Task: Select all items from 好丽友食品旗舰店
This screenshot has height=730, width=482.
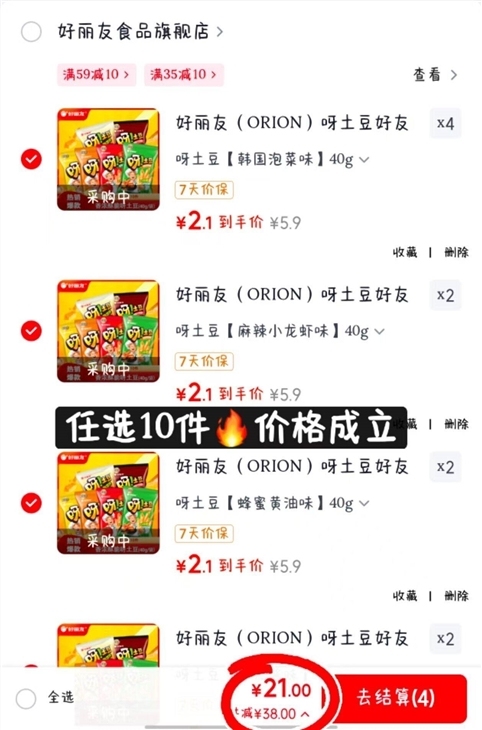Action: [x=31, y=32]
